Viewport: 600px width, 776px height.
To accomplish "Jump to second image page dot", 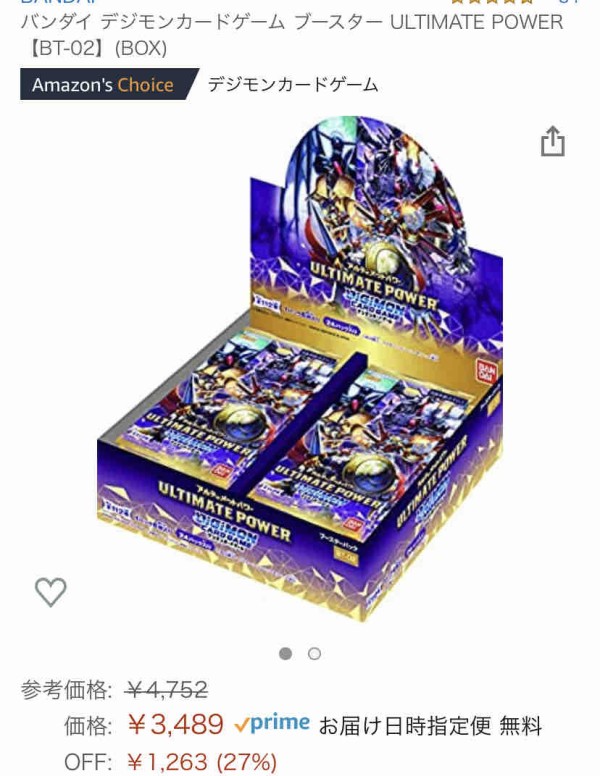I will 314,654.
